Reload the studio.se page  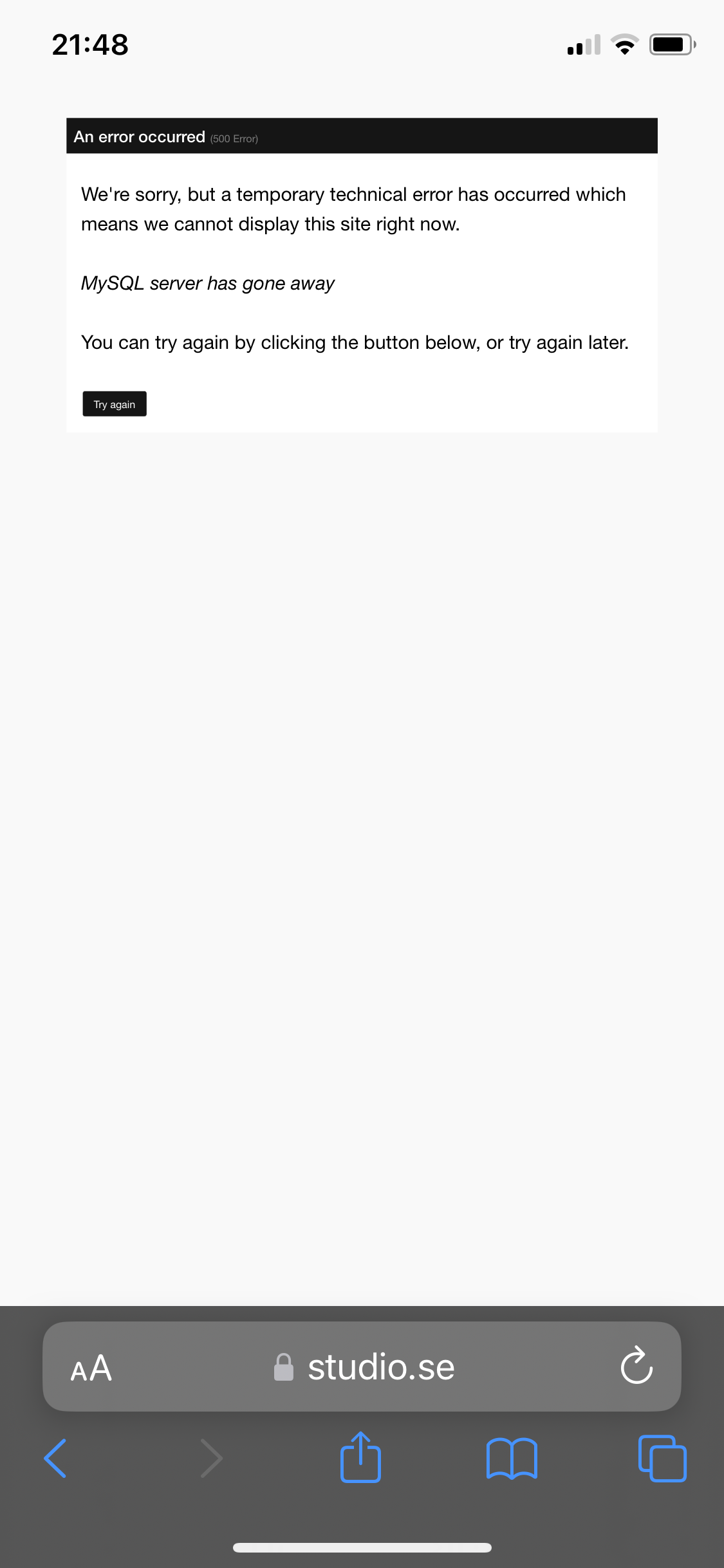[636, 1365]
